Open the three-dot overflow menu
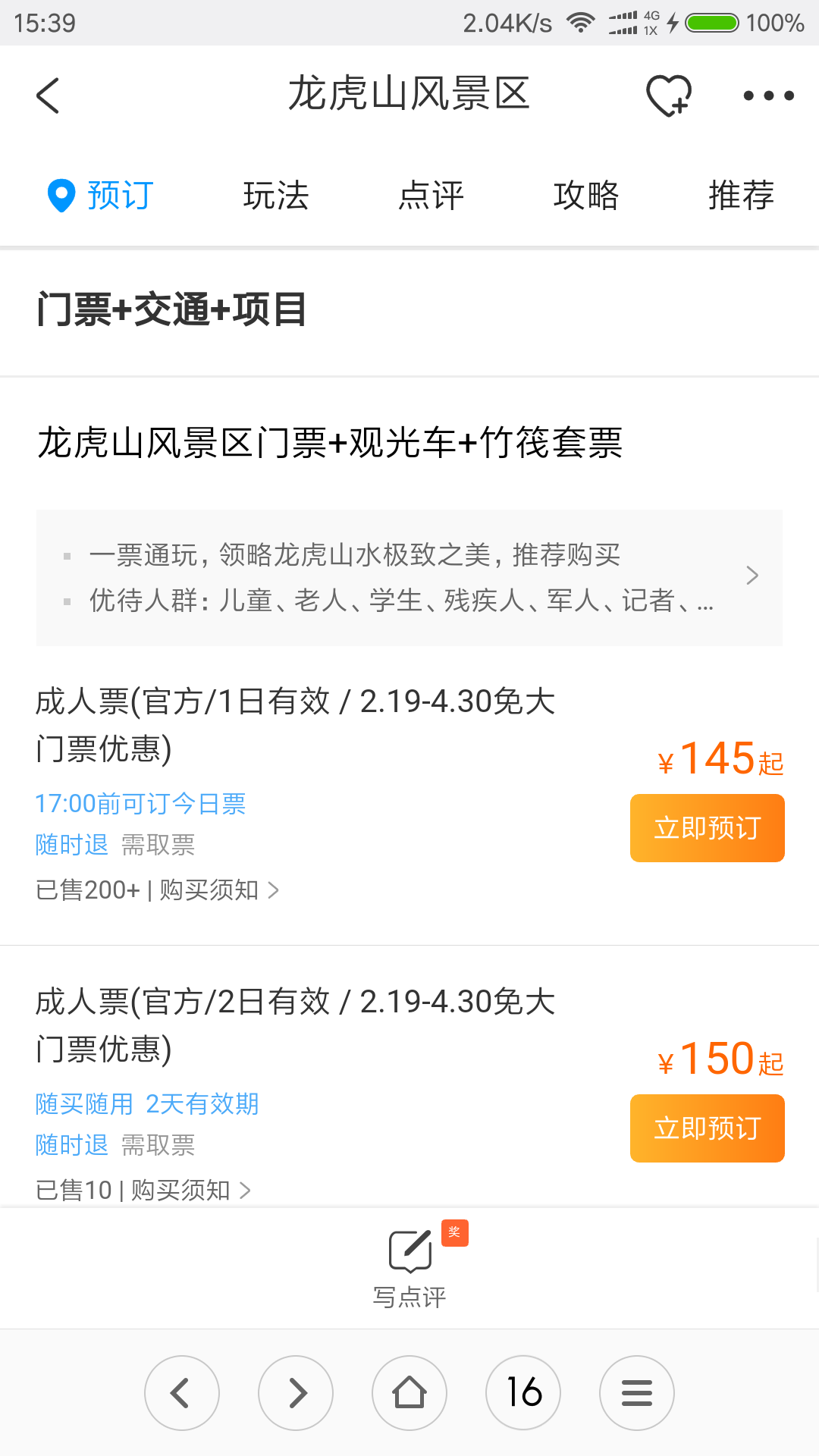This screenshot has width=819, height=1456. pos(768,96)
